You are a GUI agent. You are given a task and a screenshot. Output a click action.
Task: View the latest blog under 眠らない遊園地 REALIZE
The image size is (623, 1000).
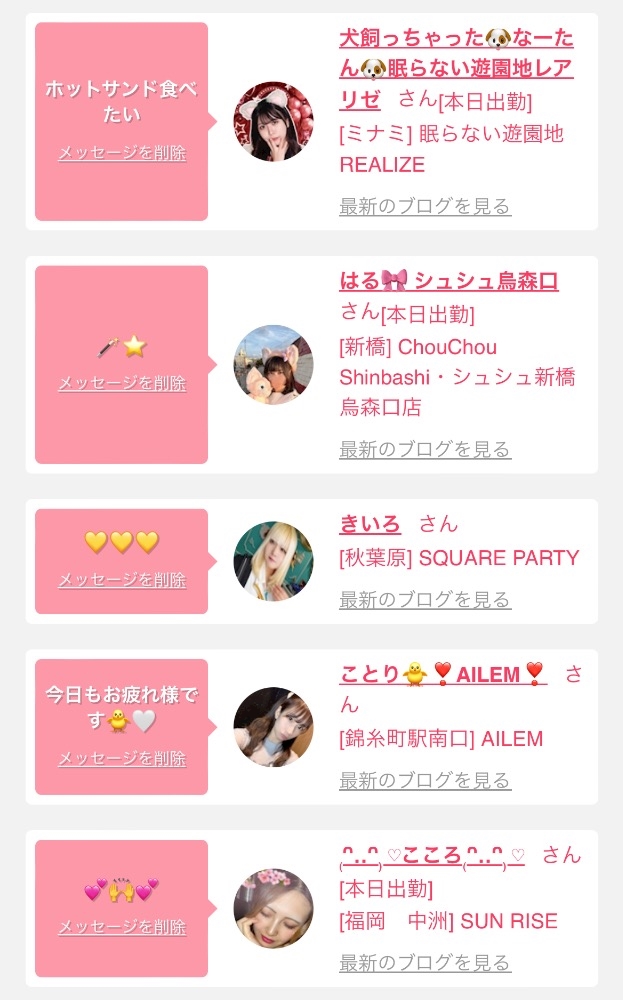point(425,206)
